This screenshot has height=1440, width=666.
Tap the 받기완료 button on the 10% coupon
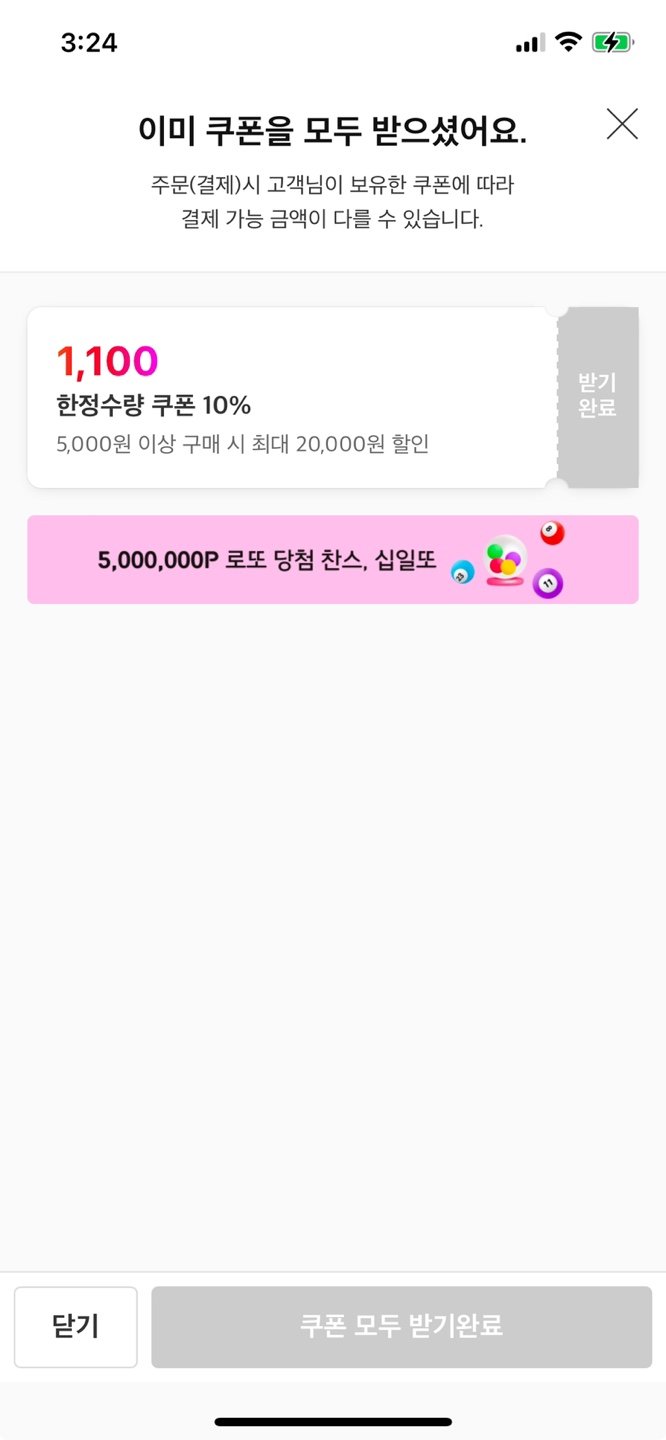597,397
